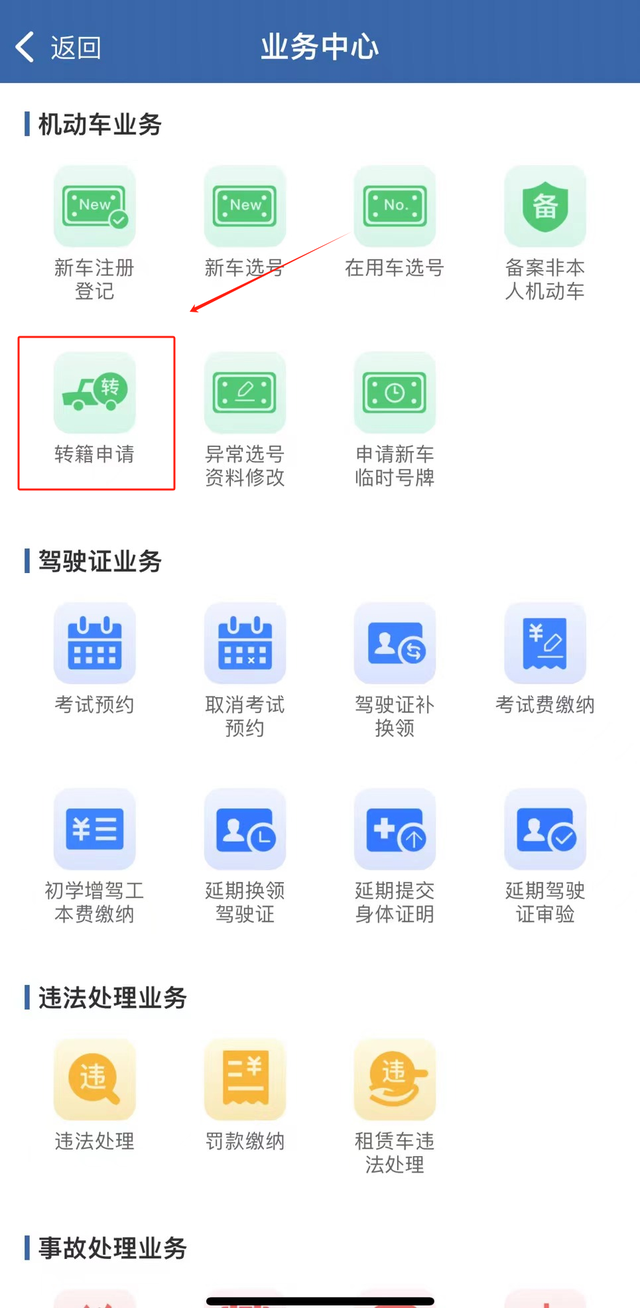Open 罚款缴纳
This screenshot has height=1308, width=640.
[245, 1095]
